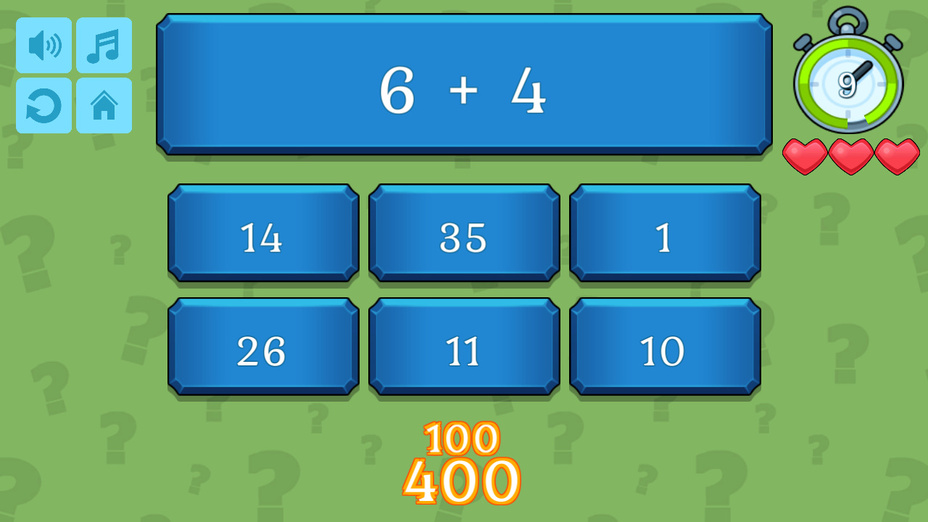Return to the home menu
The image size is (928, 522).
pyautogui.click(x=104, y=106)
